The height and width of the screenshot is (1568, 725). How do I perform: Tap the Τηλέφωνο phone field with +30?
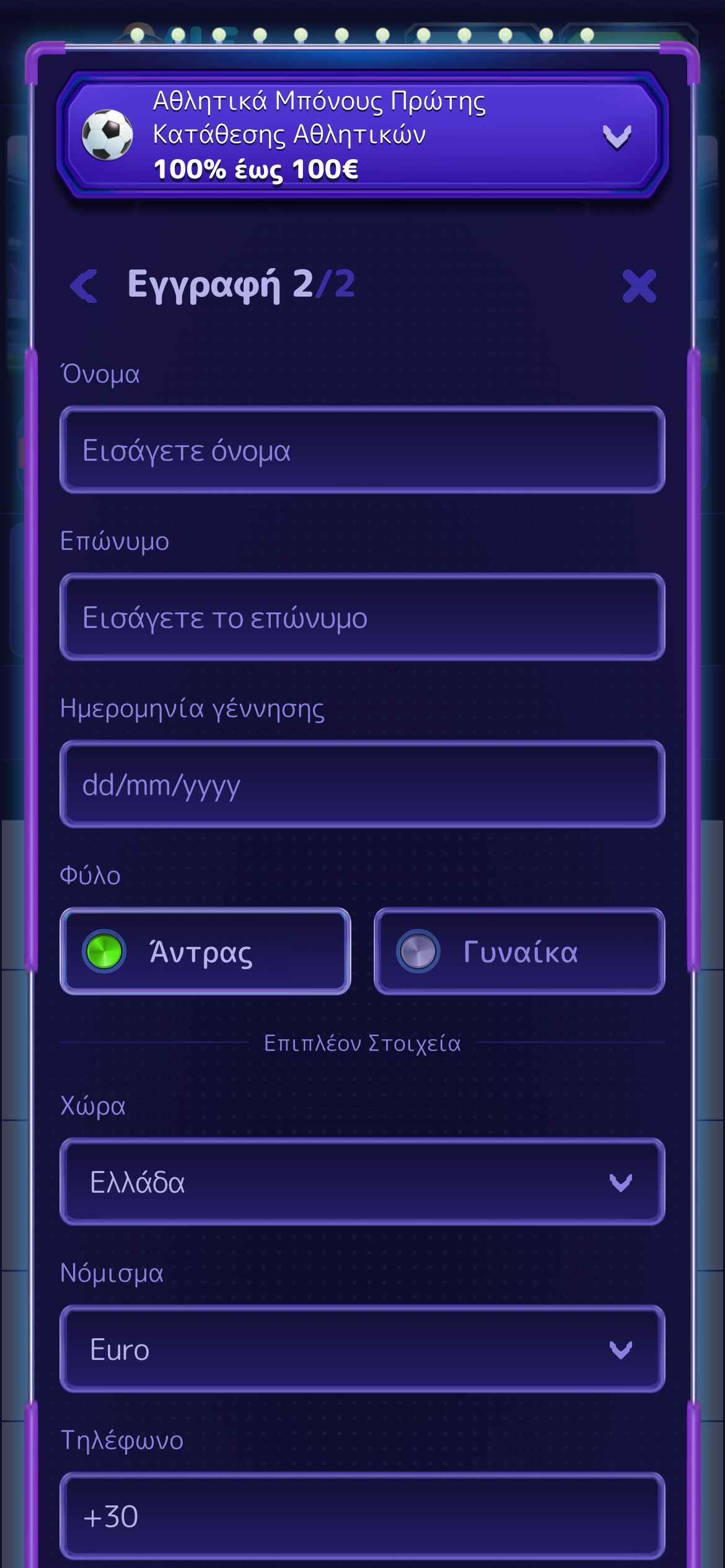pyautogui.click(x=362, y=1516)
